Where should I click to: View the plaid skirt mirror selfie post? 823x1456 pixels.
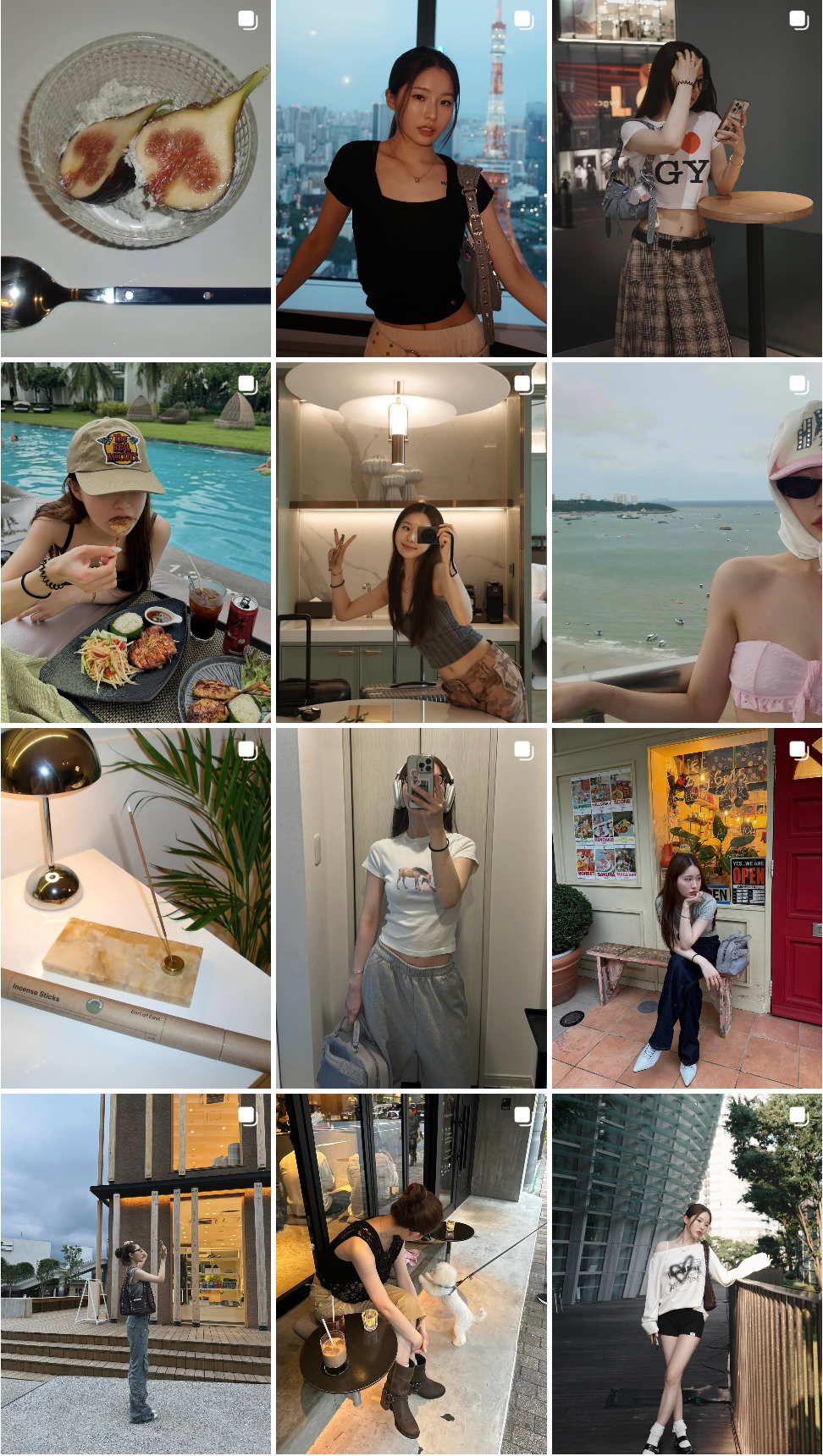click(687, 178)
